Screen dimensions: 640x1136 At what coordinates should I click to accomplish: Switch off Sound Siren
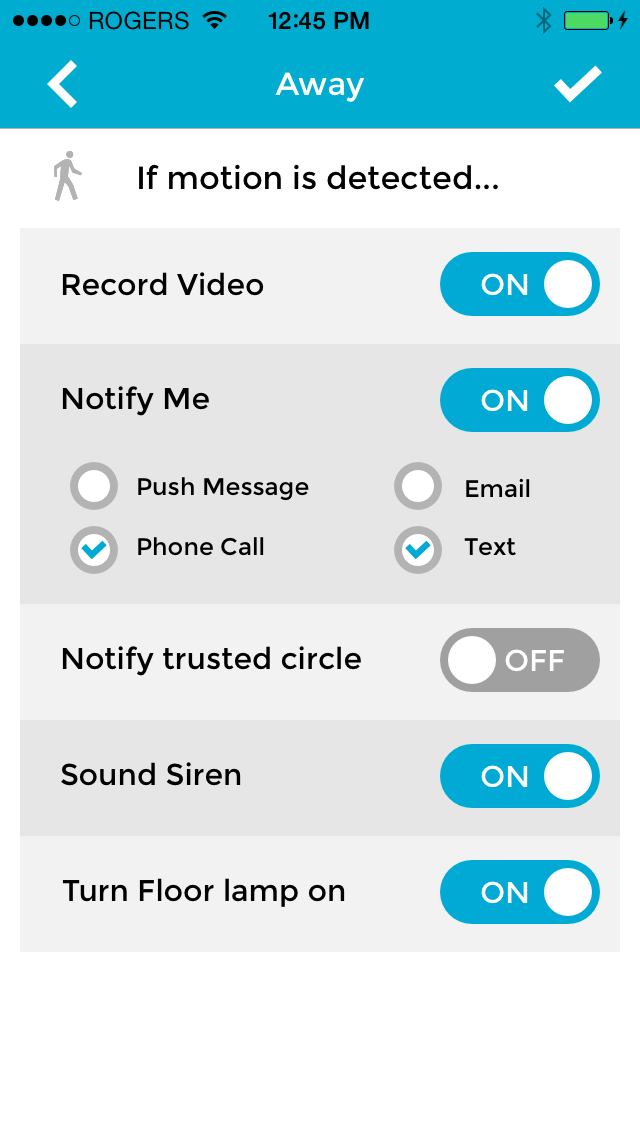[519, 776]
